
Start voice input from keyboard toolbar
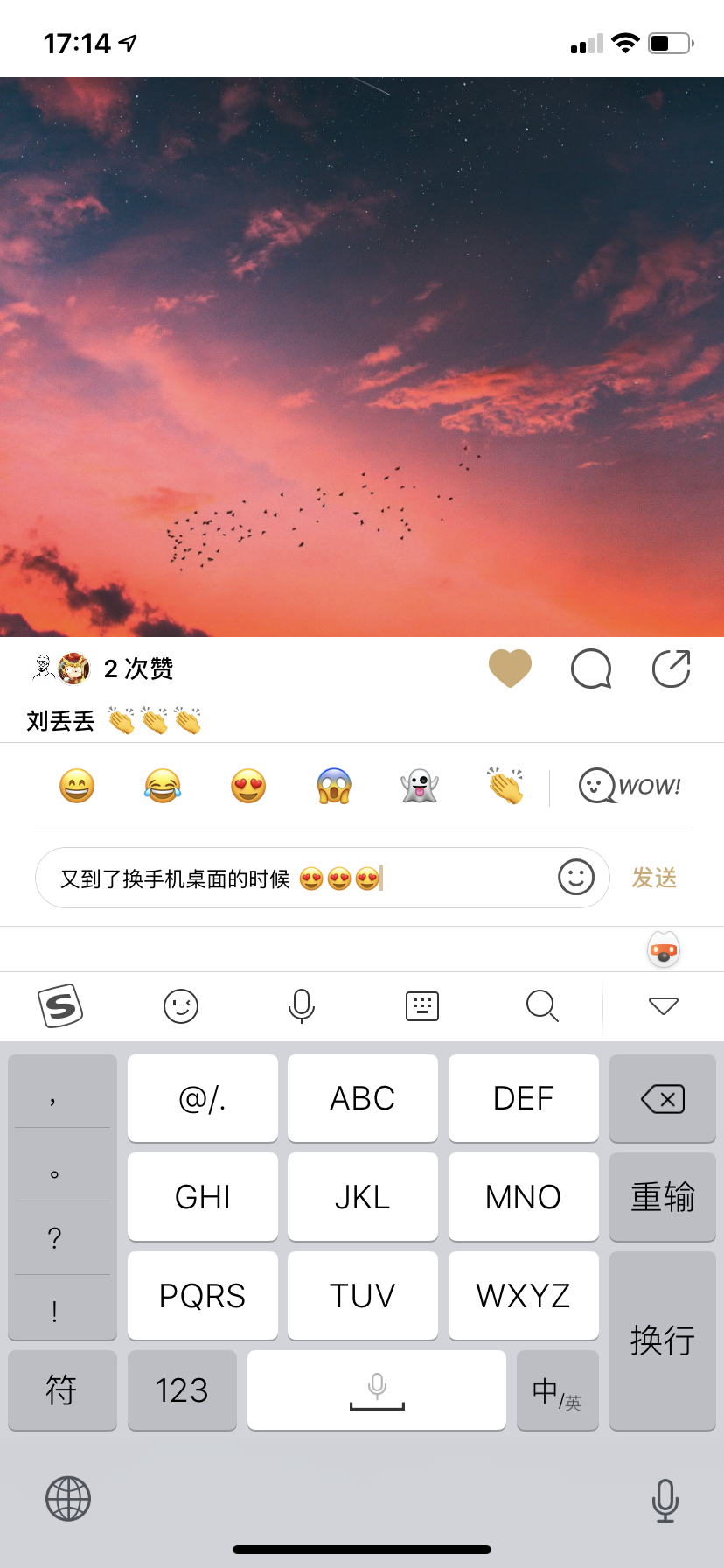[302, 1005]
